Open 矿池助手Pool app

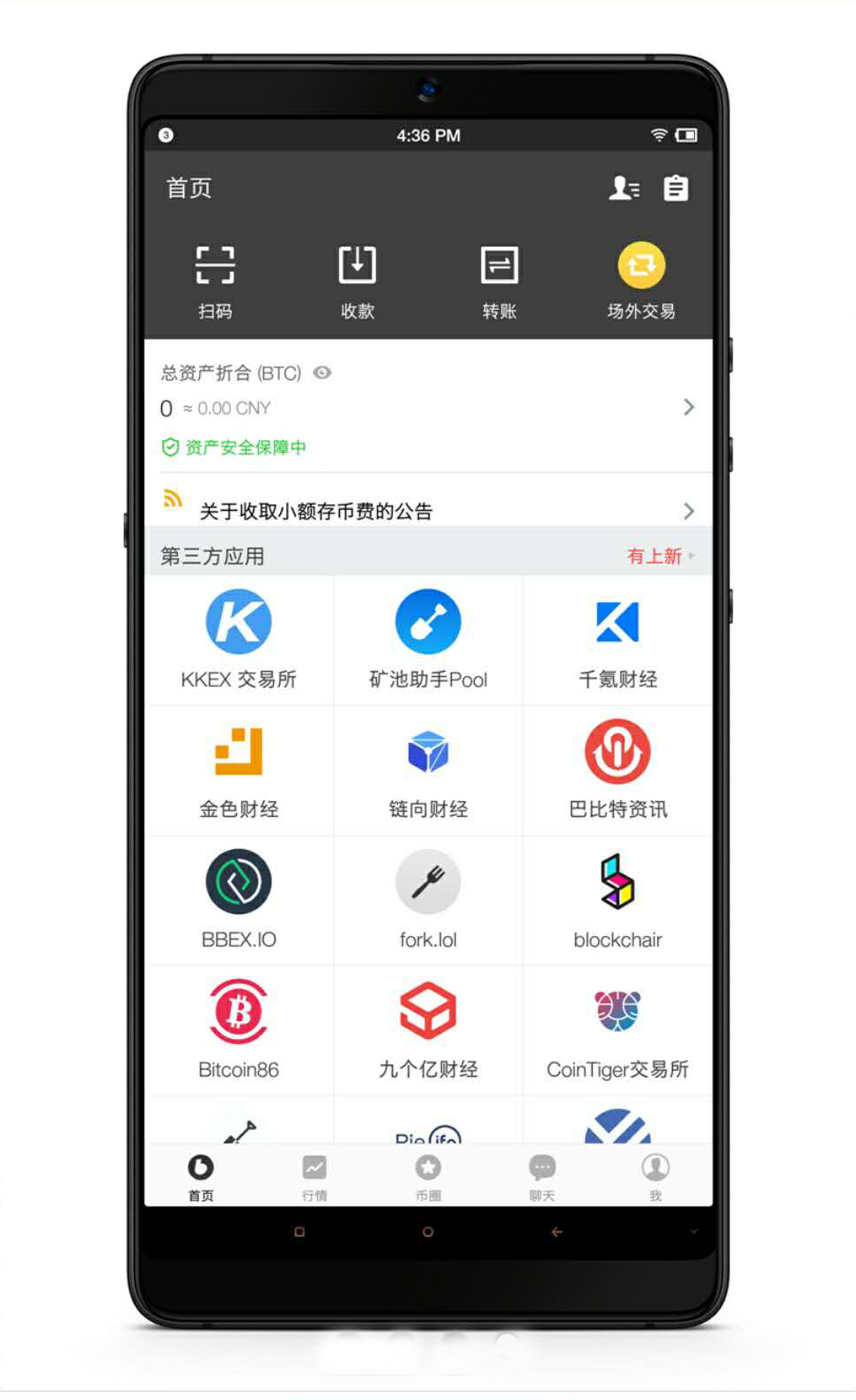coord(428,640)
